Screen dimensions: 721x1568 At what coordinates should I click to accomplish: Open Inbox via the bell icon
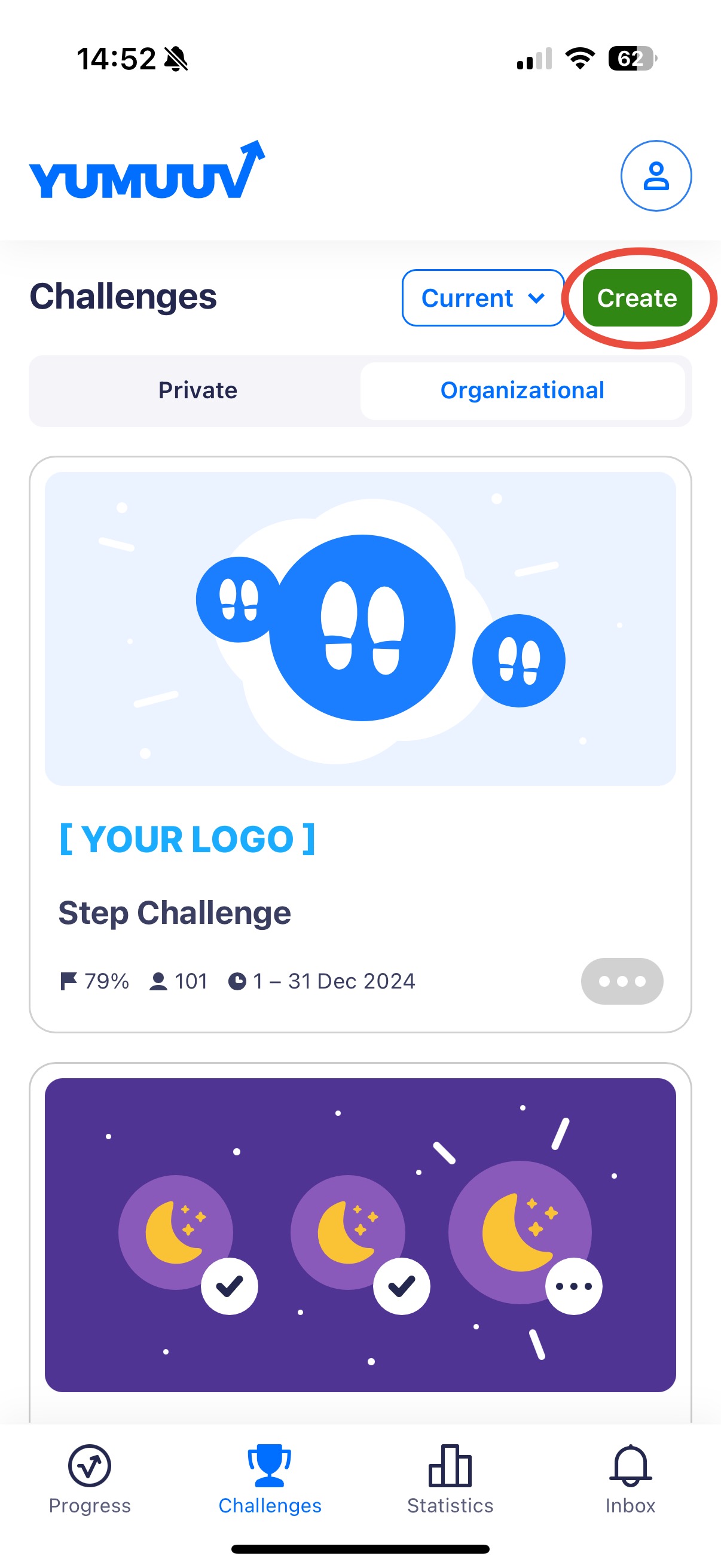pos(630,1470)
